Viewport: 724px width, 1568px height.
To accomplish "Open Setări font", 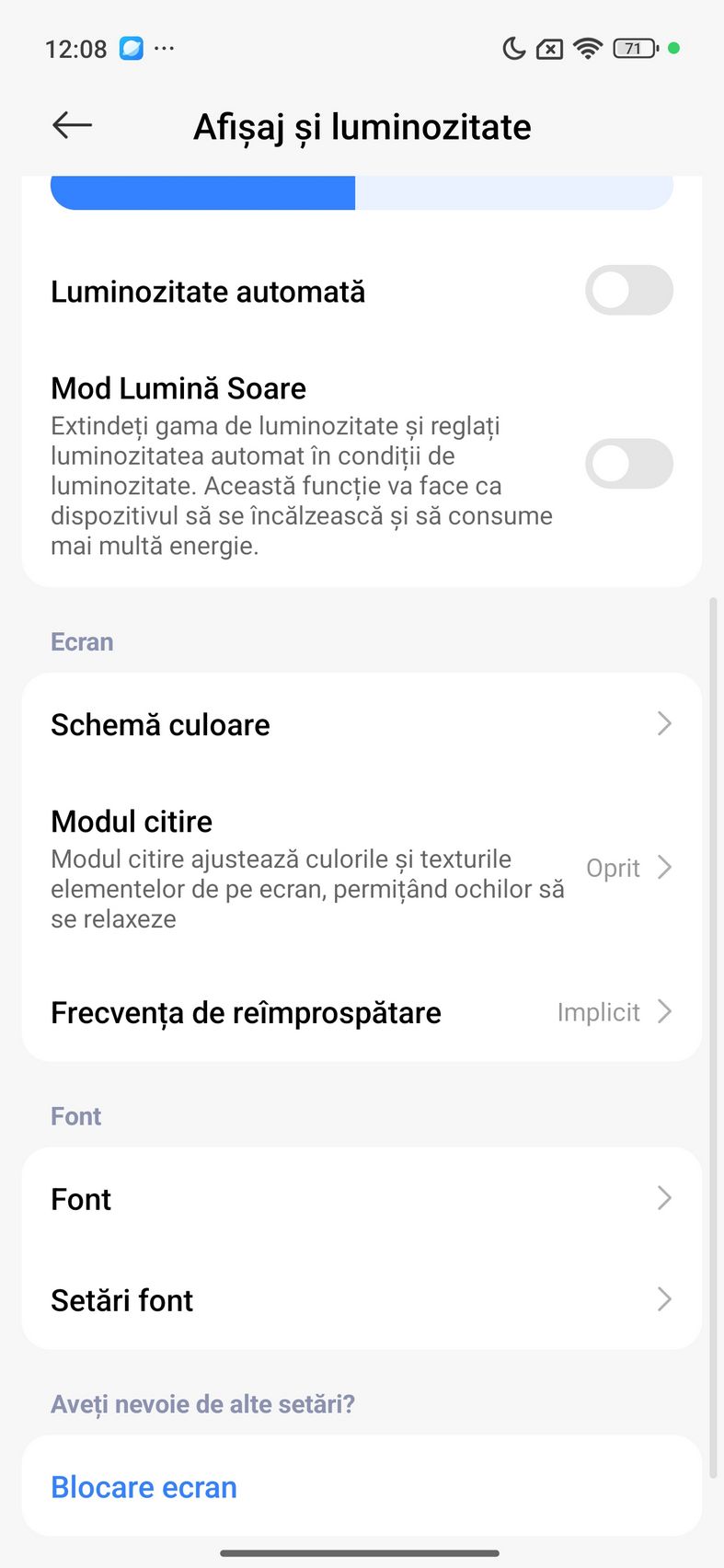I will pyautogui.click(x=362, y=1299).
